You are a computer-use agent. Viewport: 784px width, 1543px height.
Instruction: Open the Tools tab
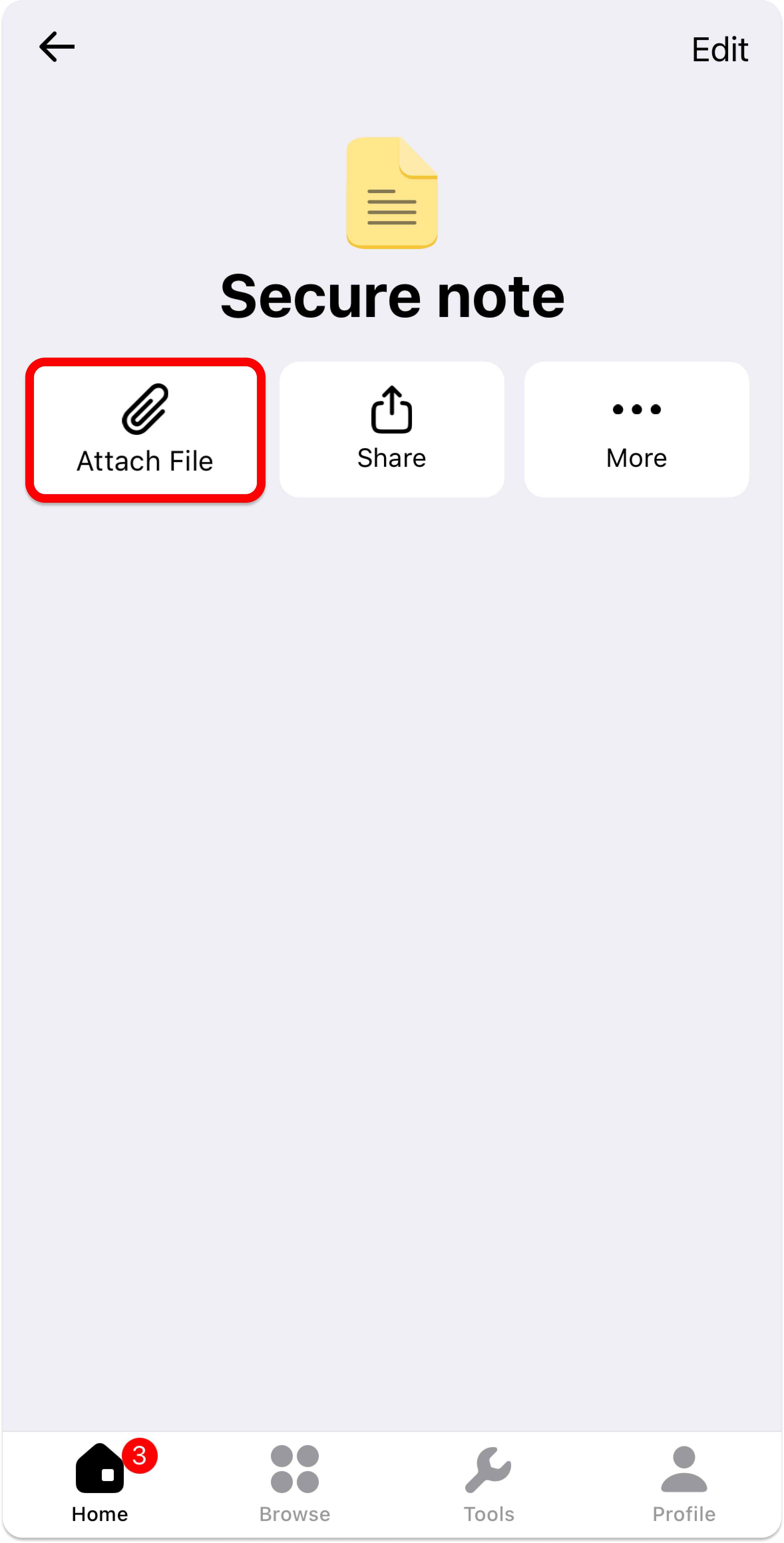coord(489,1482)
